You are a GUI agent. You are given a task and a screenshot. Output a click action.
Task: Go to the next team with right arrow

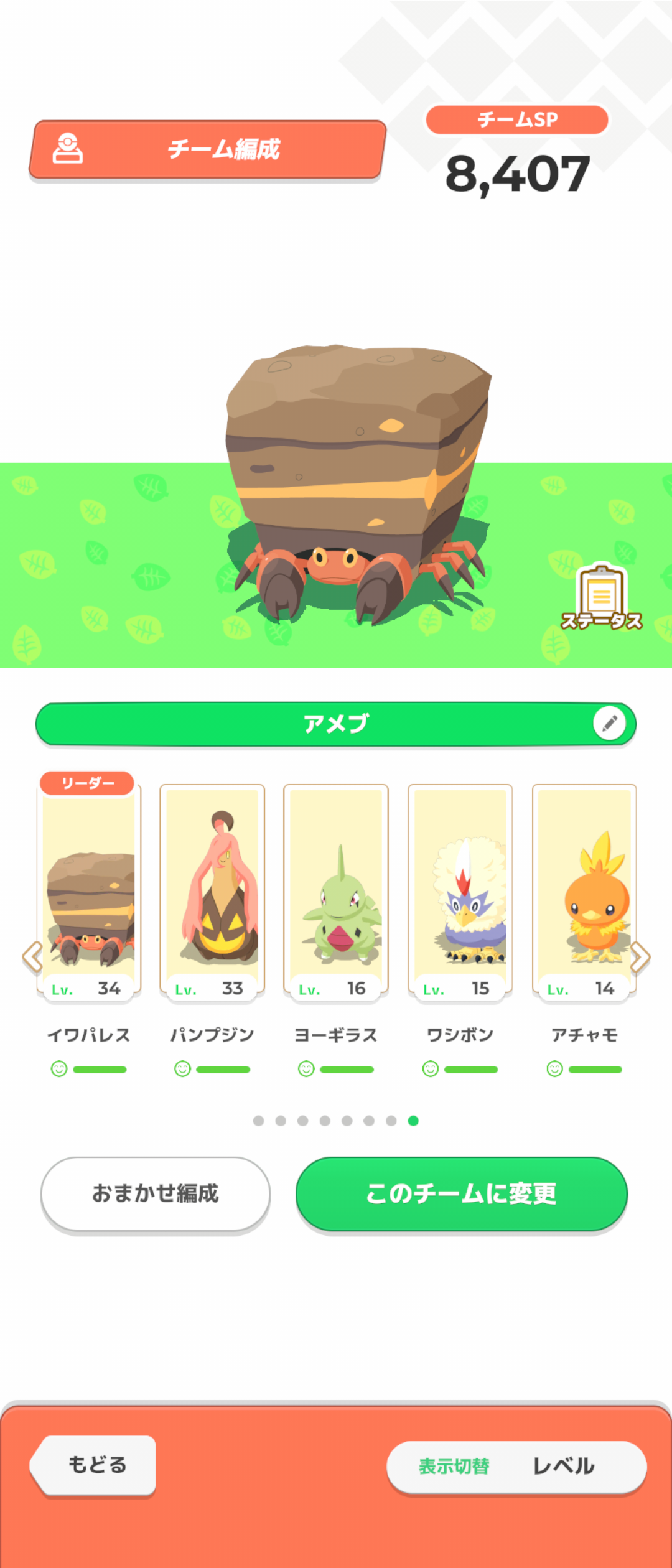640,957
